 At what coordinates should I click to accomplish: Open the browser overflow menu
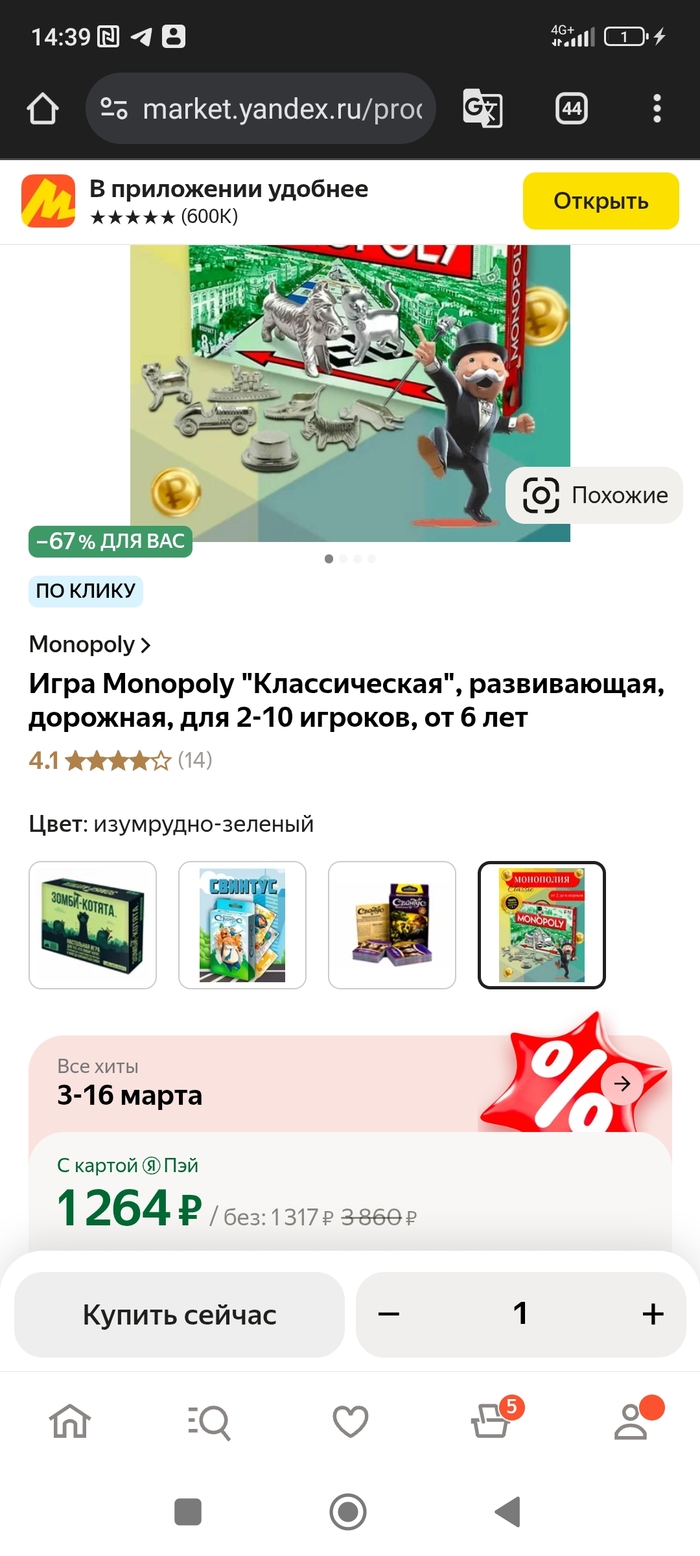657,108
